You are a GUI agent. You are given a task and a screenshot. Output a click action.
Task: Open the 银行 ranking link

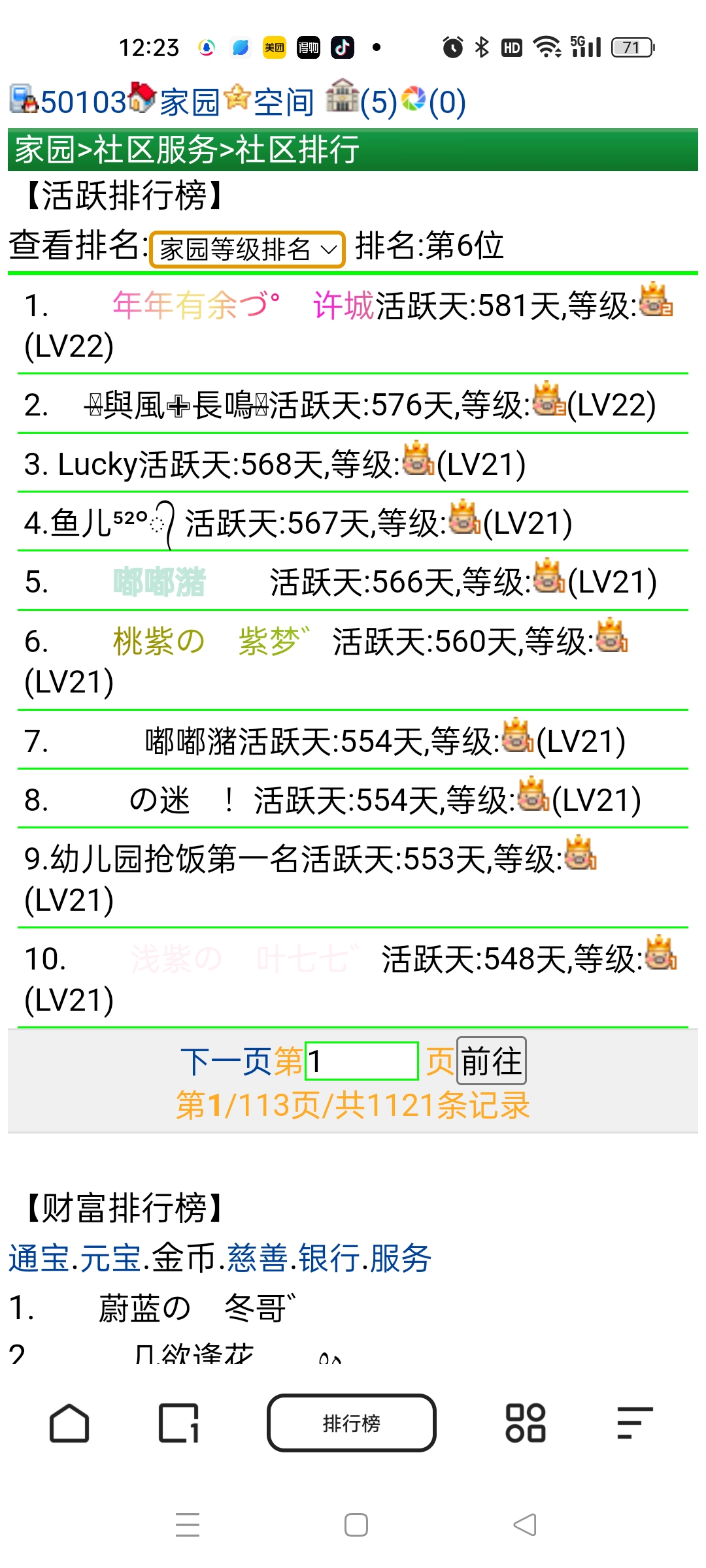pos(329,1258)
